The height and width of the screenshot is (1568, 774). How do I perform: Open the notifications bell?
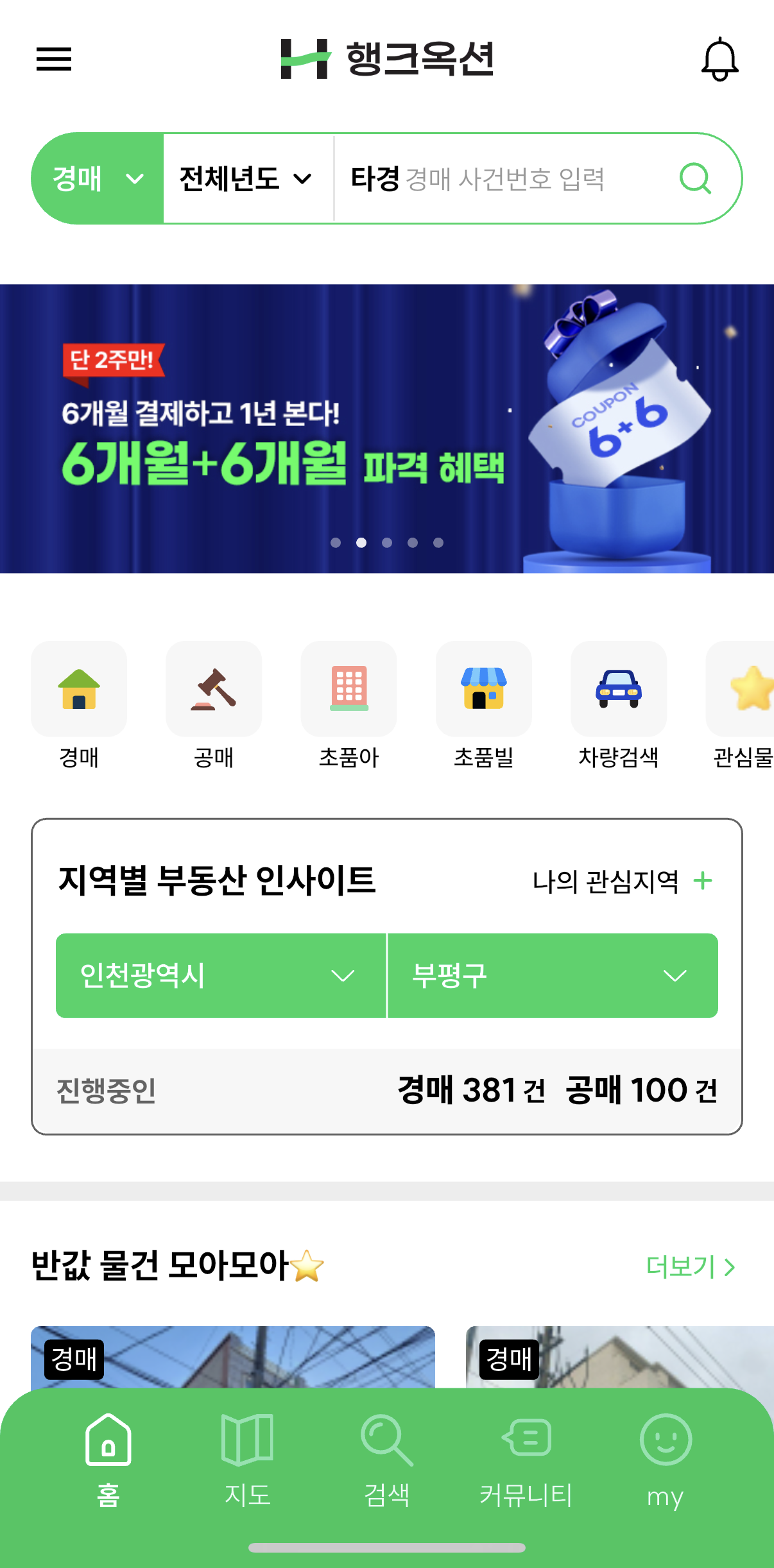click(x=719, y=59)
